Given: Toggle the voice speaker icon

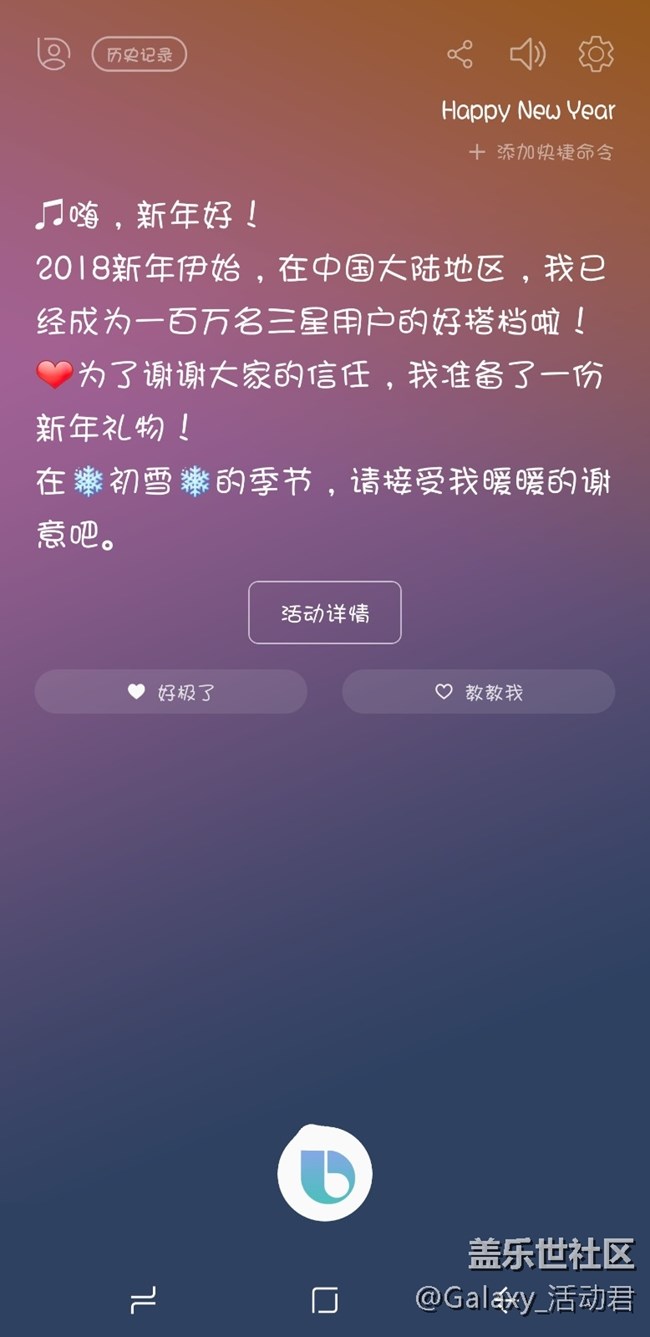Looking at the screenshot, I should (527, 54).
